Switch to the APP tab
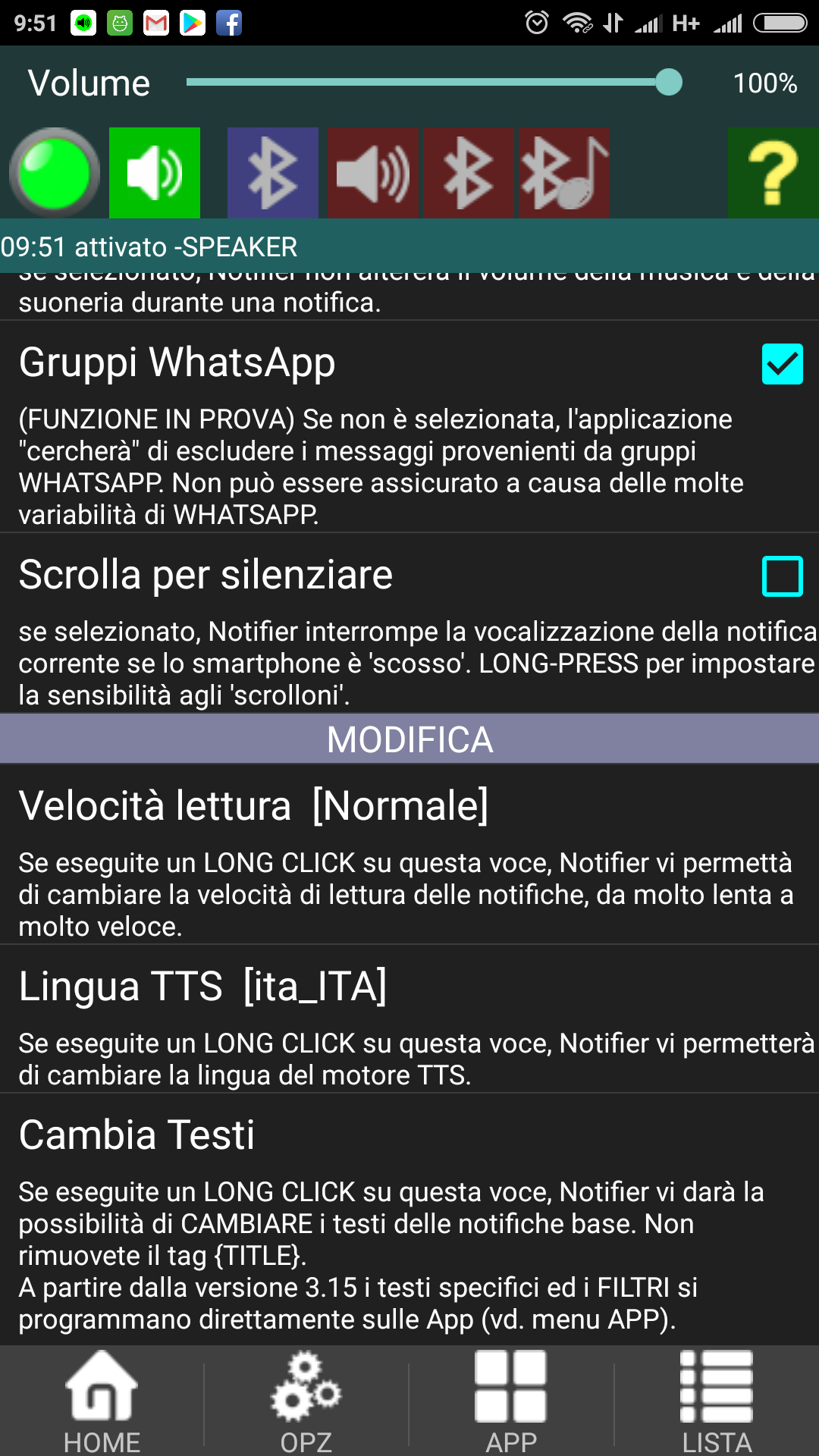Image resolution: width=819 pixels, height=1456 pixels. (511, 1401)
